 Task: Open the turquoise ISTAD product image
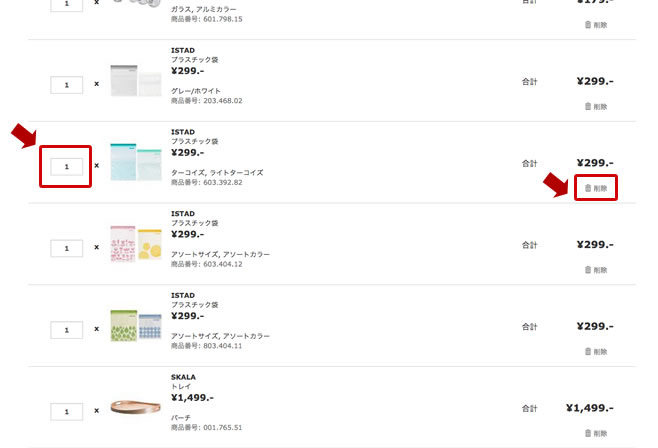click(x=135, y=163)
